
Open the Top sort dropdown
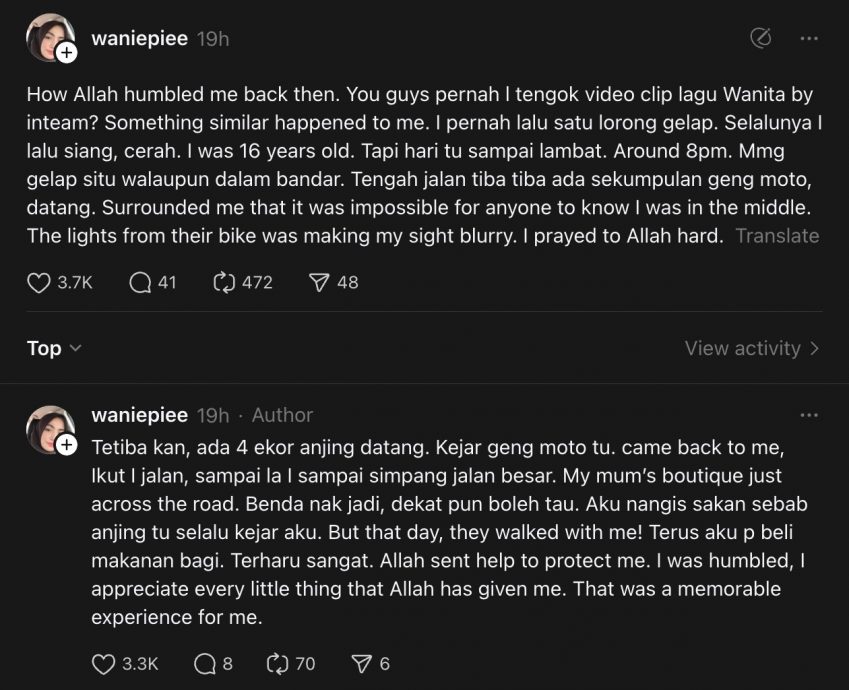pos(53,348)
